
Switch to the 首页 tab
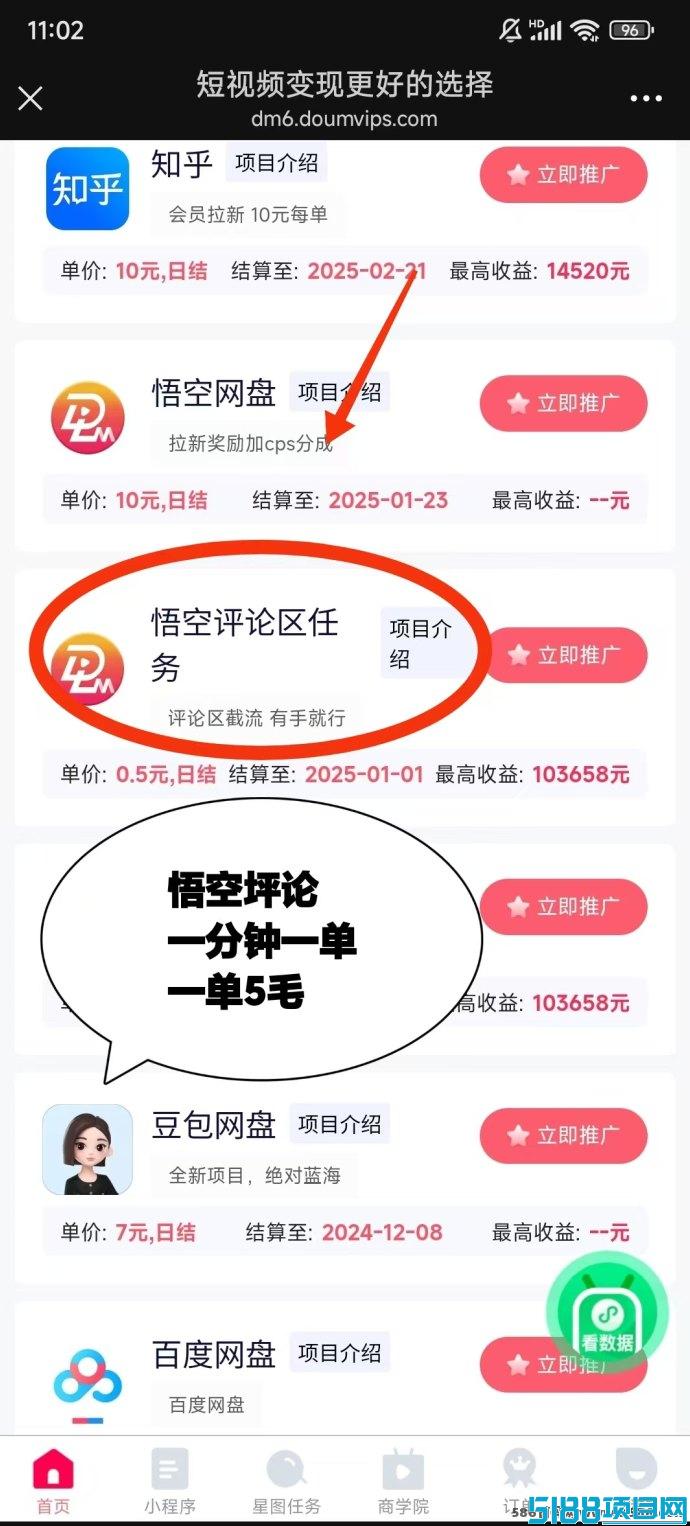53,1481
